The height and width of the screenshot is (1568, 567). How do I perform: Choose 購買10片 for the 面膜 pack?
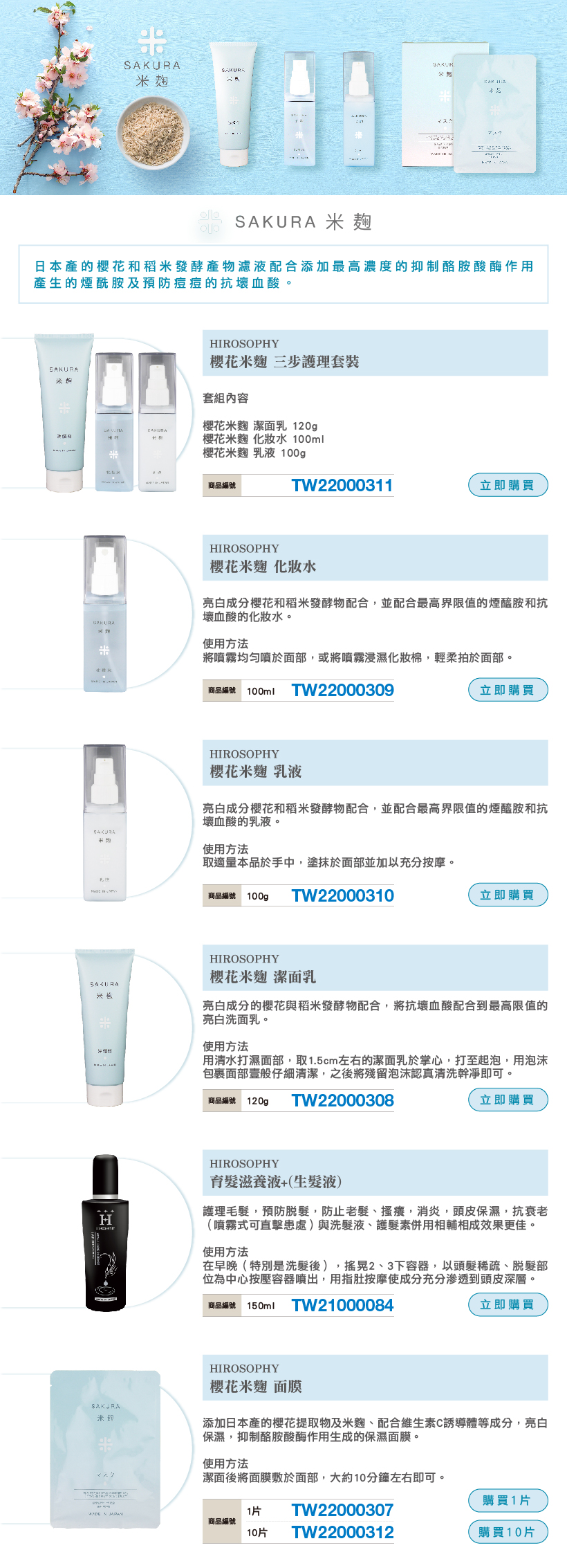[508, 1532]
